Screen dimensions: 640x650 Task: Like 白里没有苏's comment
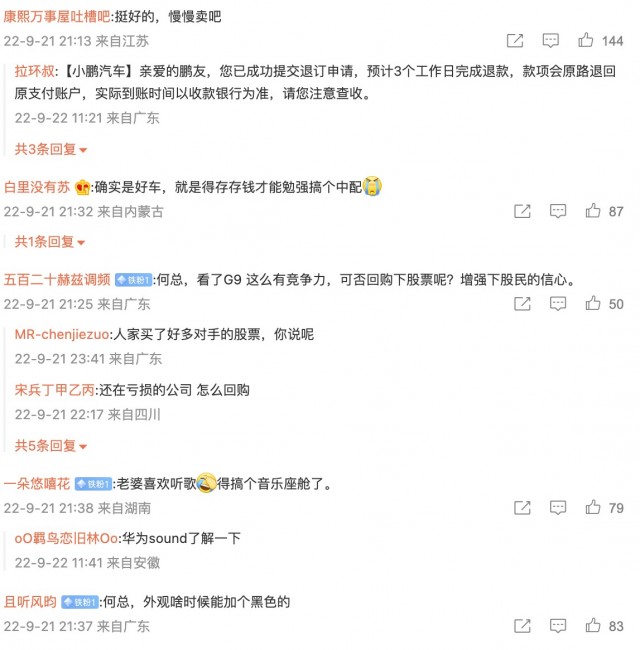tap(593, 211)
